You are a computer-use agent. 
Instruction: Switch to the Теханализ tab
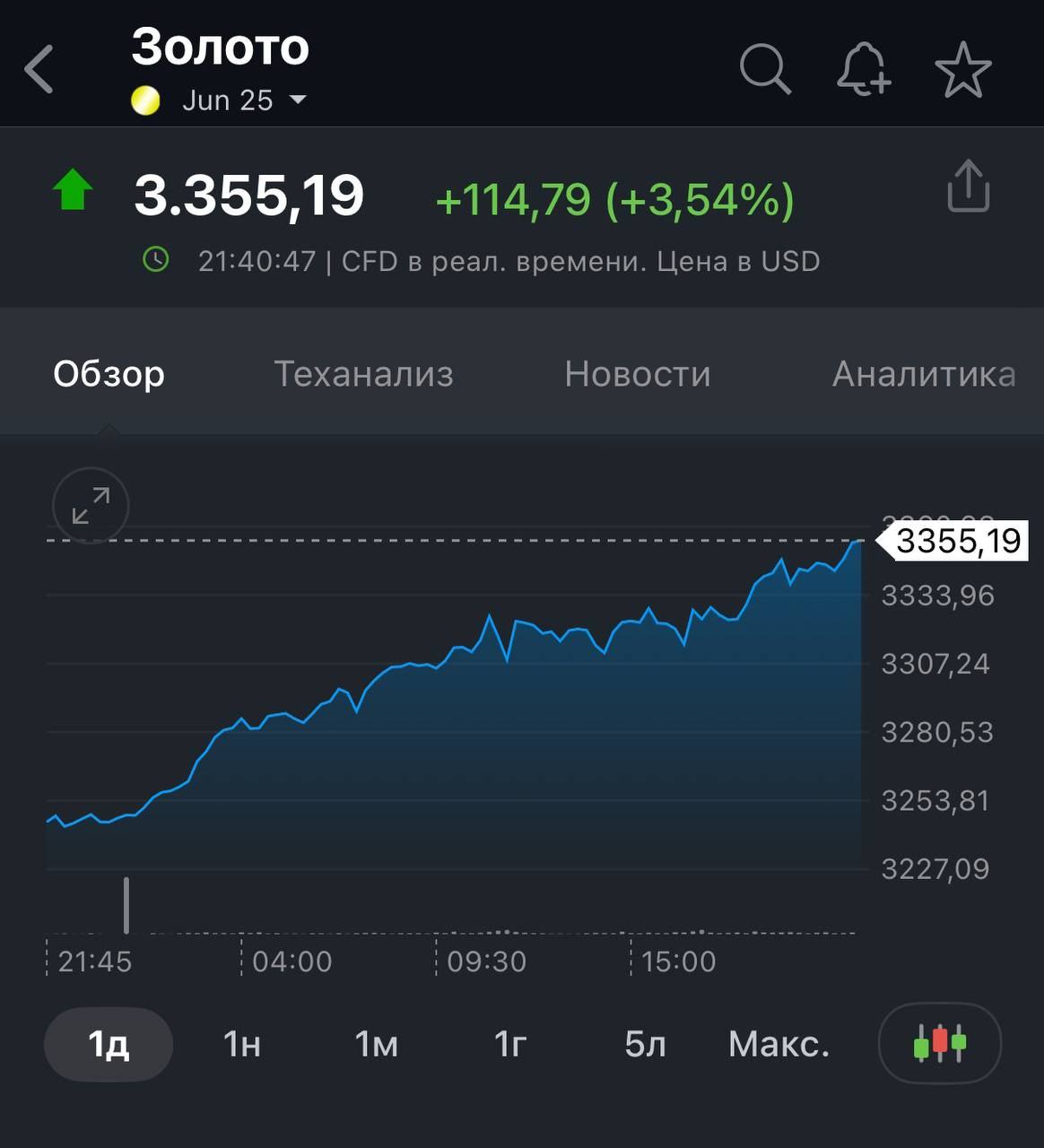pos(363,374)
